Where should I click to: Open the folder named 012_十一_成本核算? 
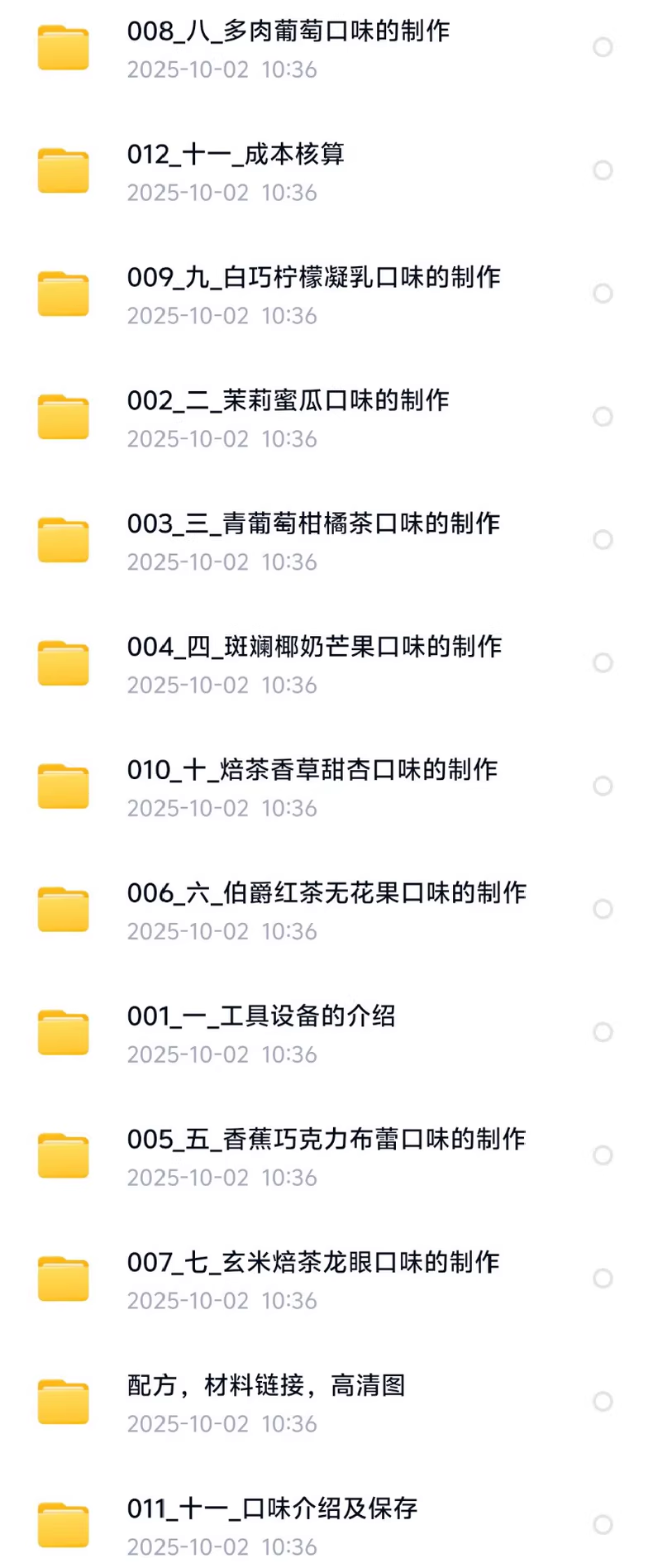[237, 155]
